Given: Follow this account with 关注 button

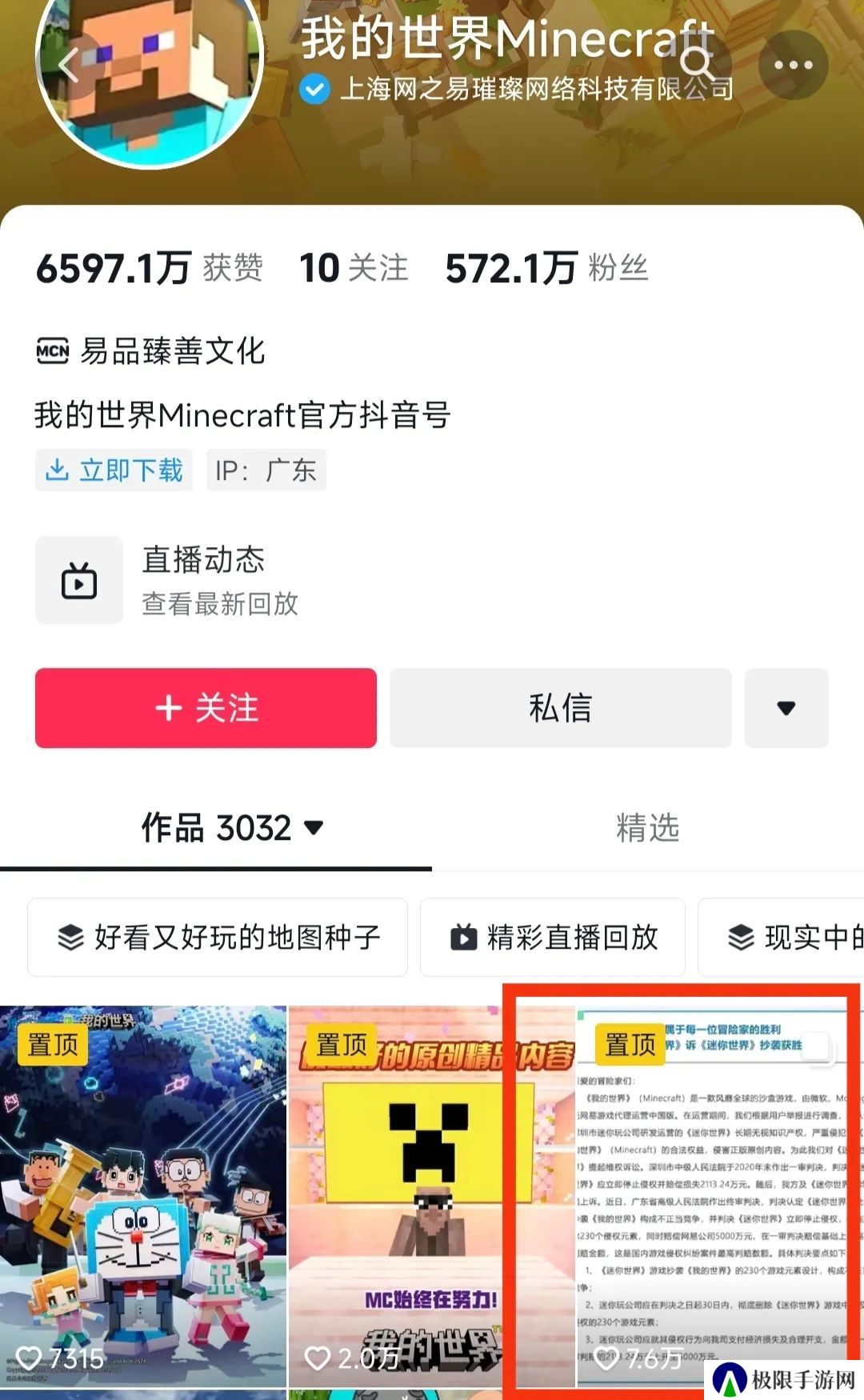Looking at the screenshot, I should point(206,708).
